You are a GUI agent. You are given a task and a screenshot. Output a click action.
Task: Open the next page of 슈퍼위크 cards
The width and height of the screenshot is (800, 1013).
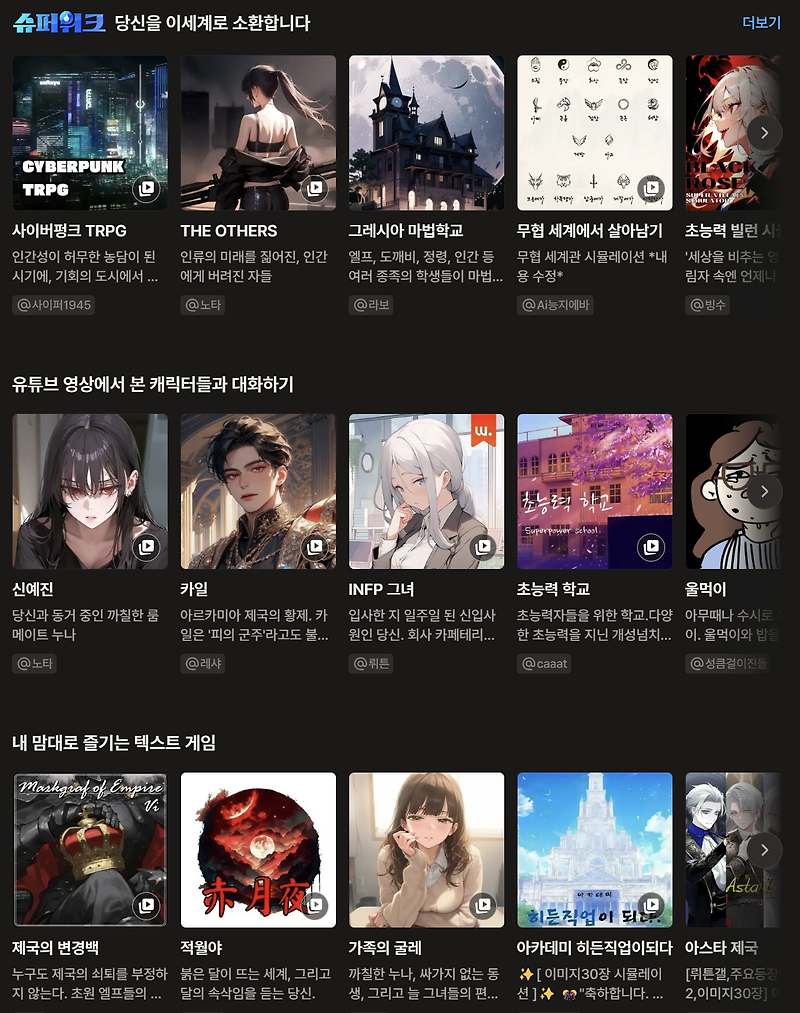(764, 132)
